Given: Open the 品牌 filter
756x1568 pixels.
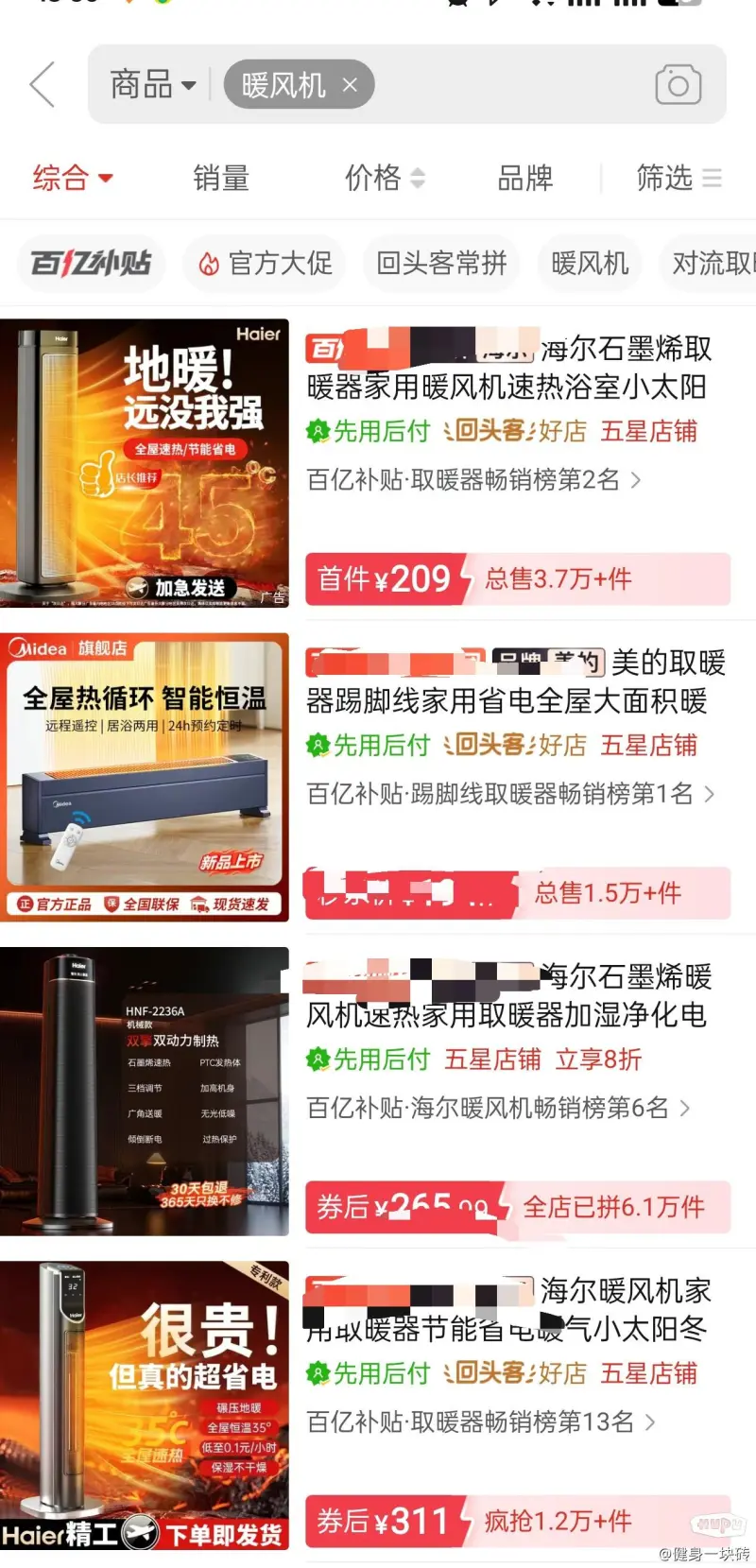Looking at the screenshot, I should [x=524, y=178].
